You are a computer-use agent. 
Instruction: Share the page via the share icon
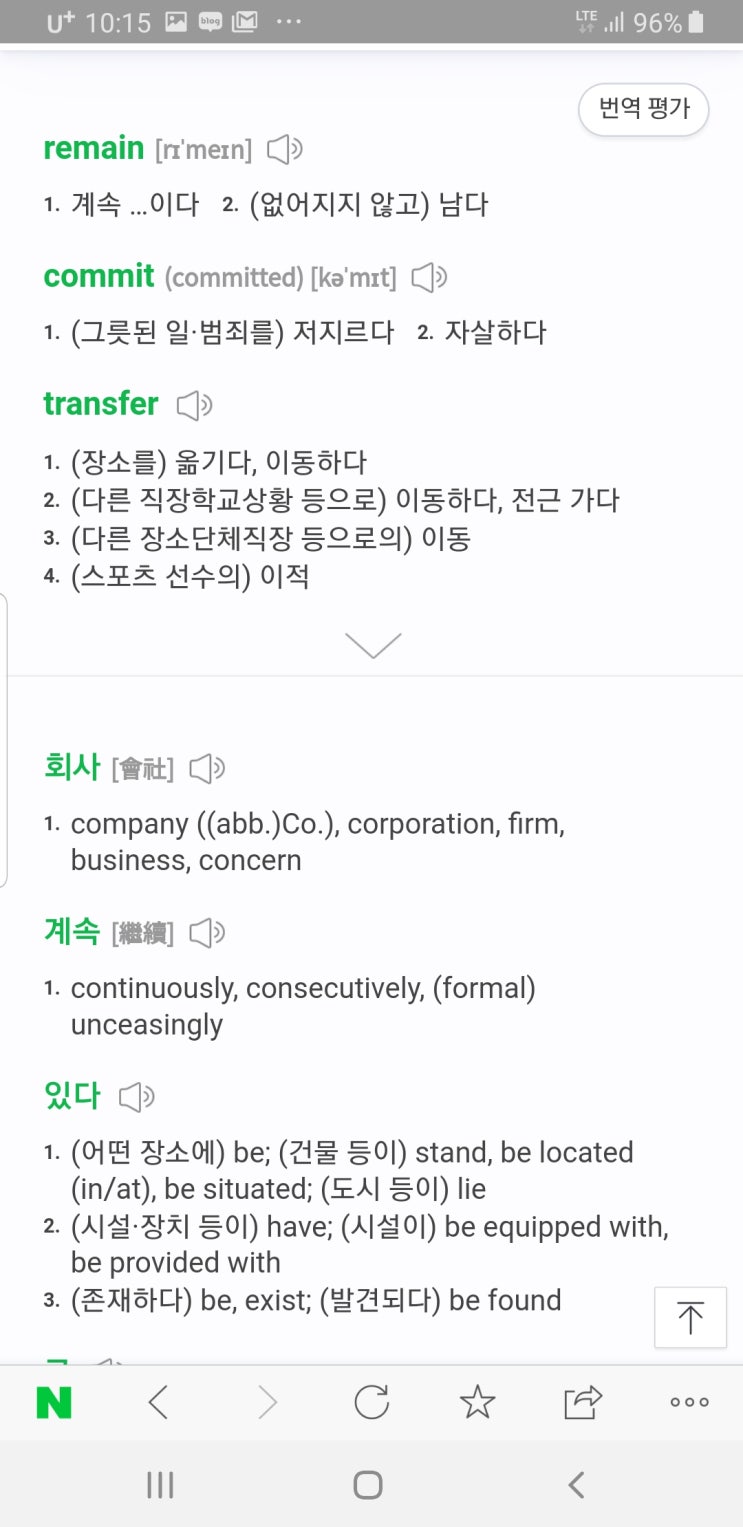click(x=583, y=1402)
